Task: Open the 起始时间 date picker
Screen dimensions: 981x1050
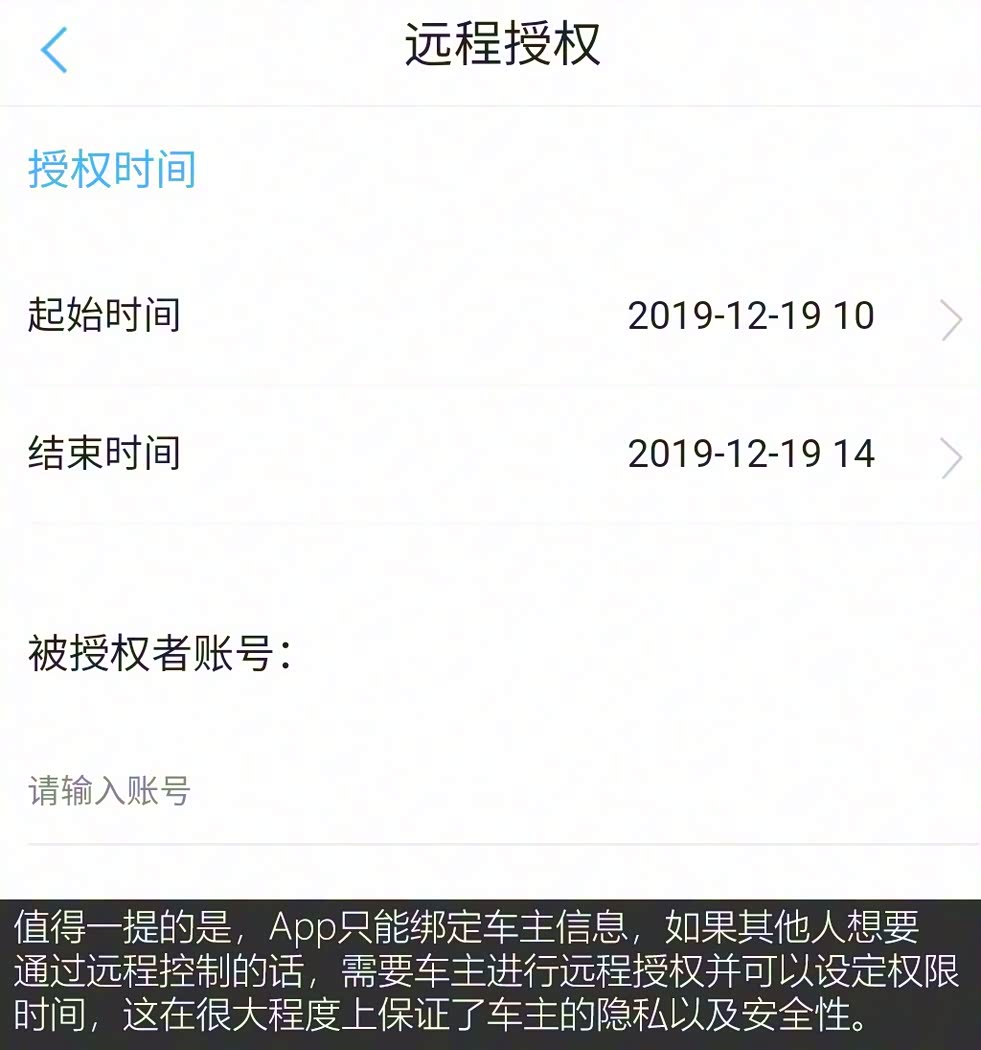Action: point(750,318)
